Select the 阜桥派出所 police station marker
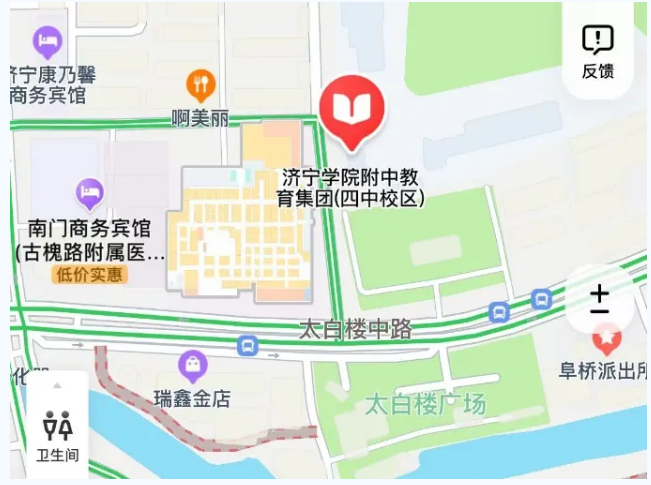651x485 pixels. [606, 340]
